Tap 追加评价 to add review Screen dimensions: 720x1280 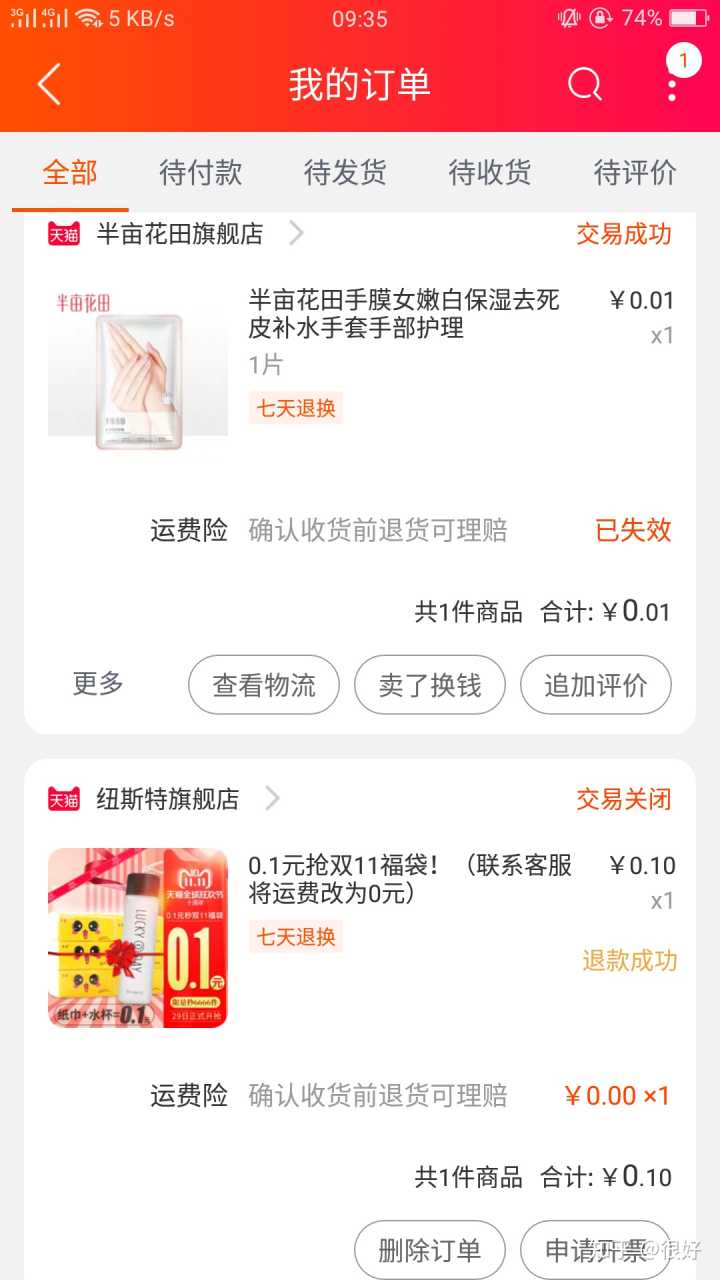596,685
